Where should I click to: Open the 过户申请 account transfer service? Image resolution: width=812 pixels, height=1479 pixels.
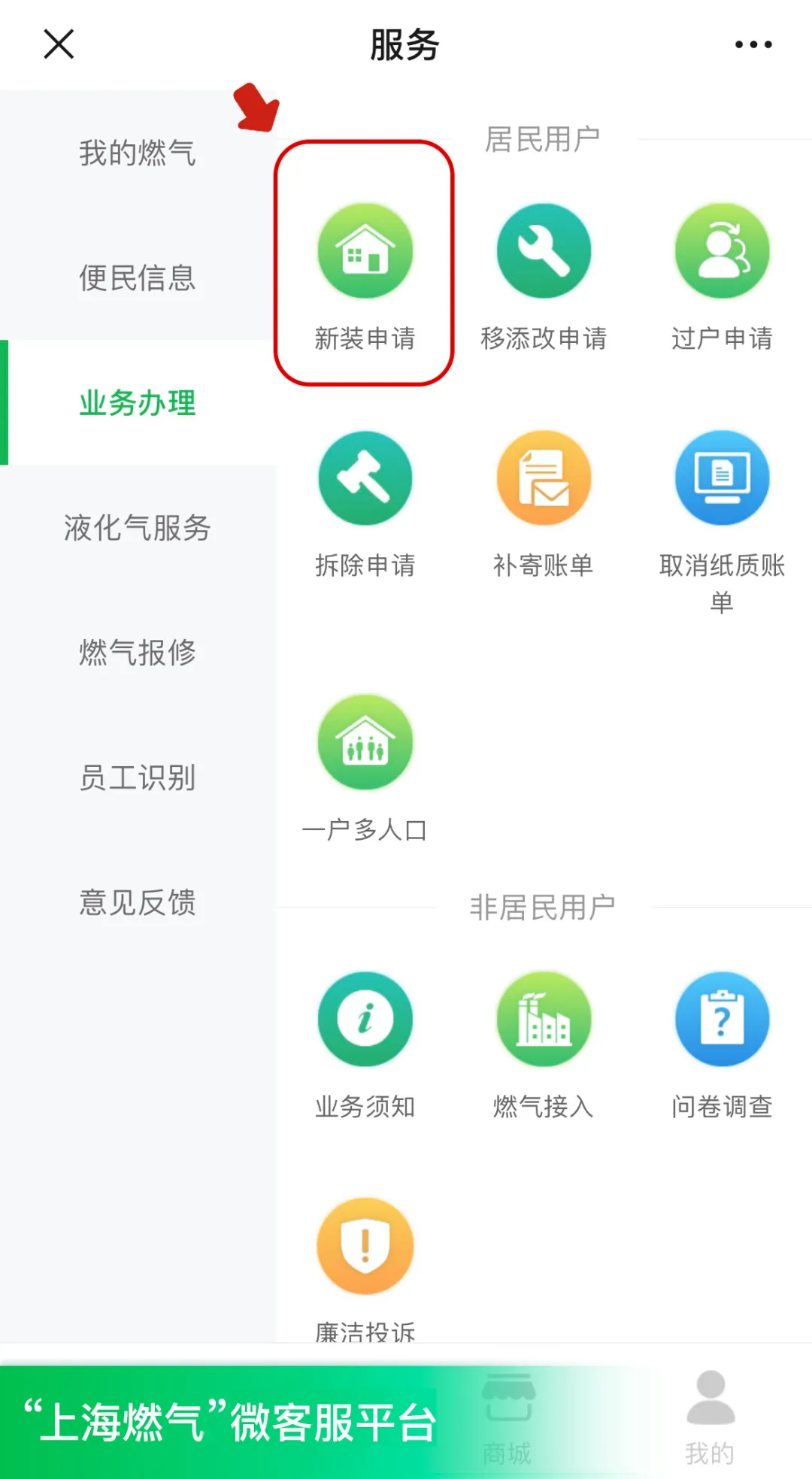720,252
